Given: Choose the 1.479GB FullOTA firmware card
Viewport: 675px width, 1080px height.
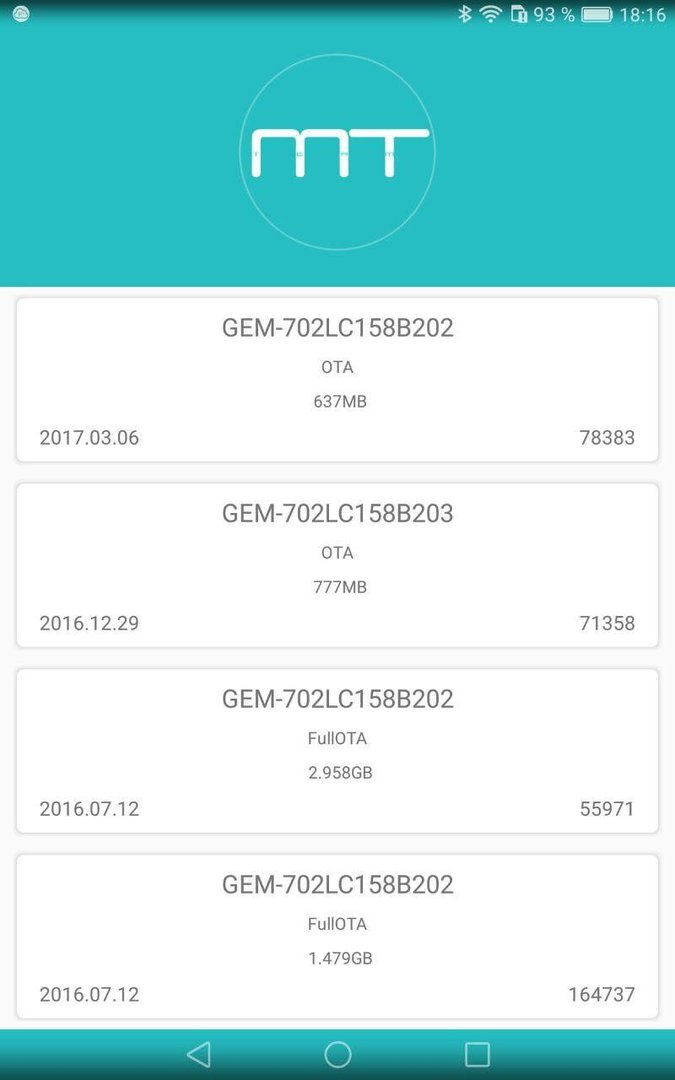Looking at the screenshot, I should coord(338,937).
